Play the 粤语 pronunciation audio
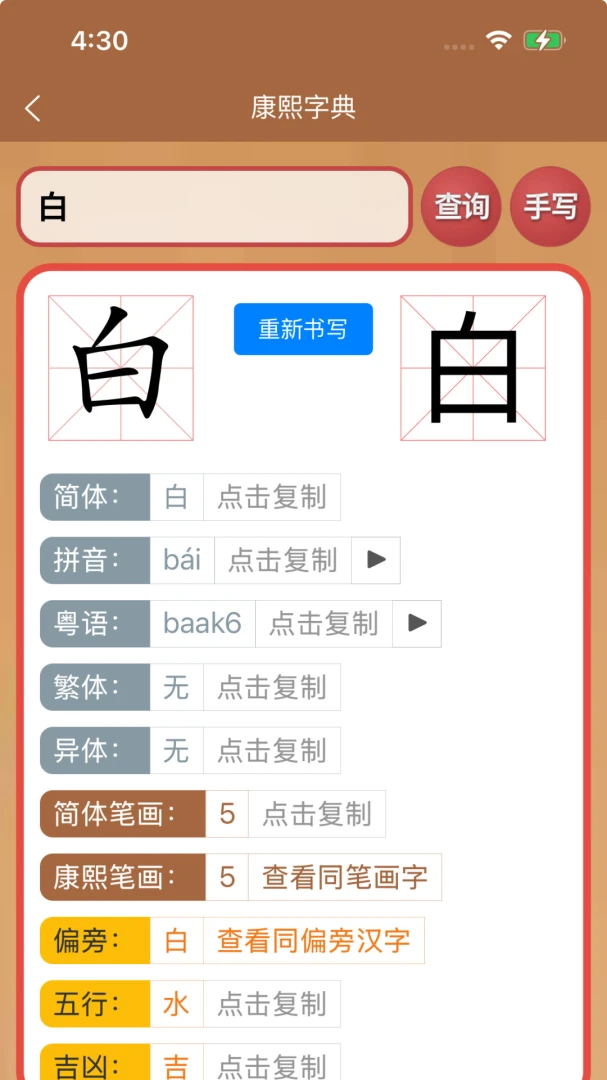The image size is (607, 1080). point(417,623)
